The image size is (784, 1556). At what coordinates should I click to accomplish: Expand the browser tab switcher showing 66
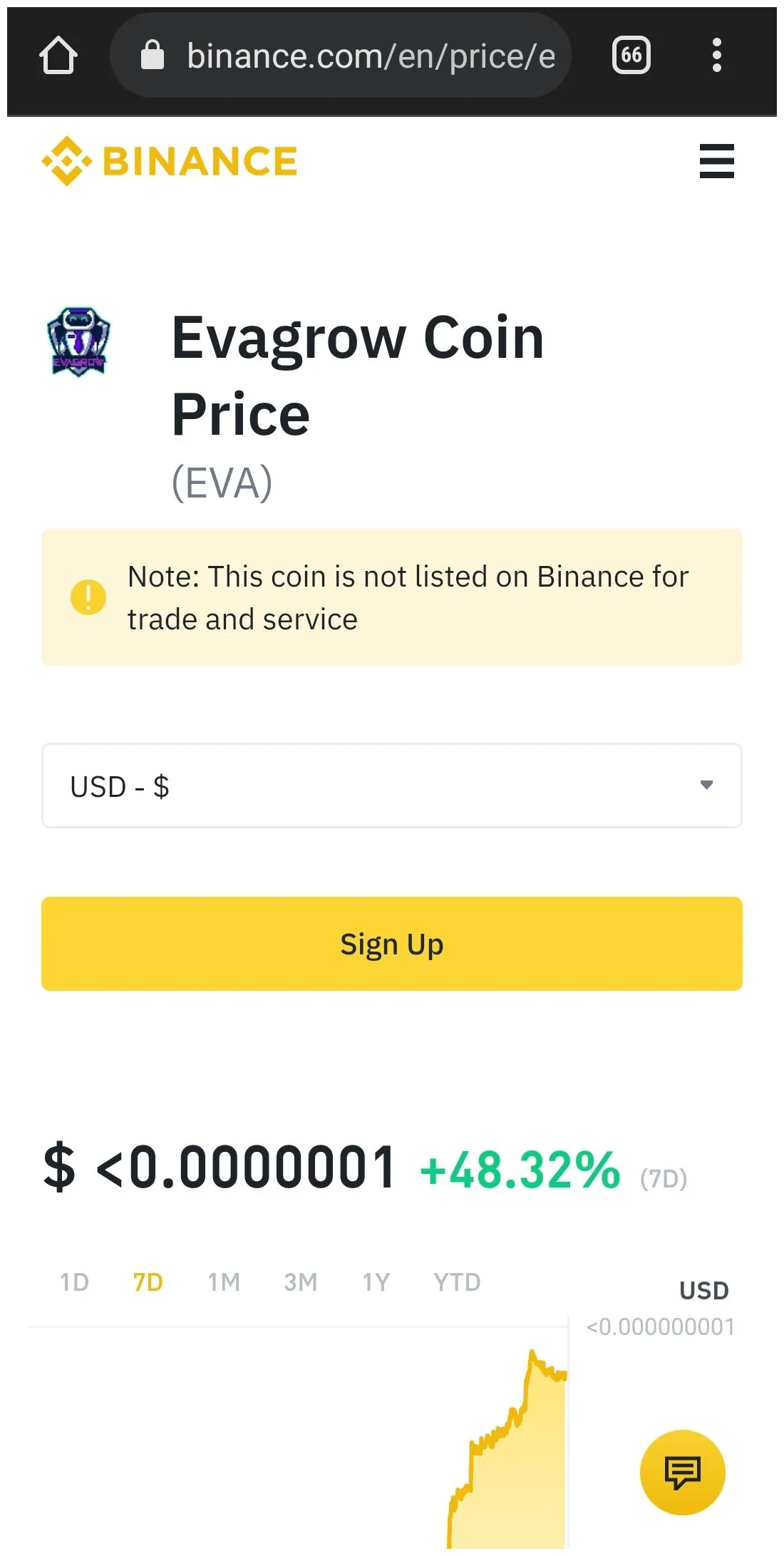click(630, 55)
